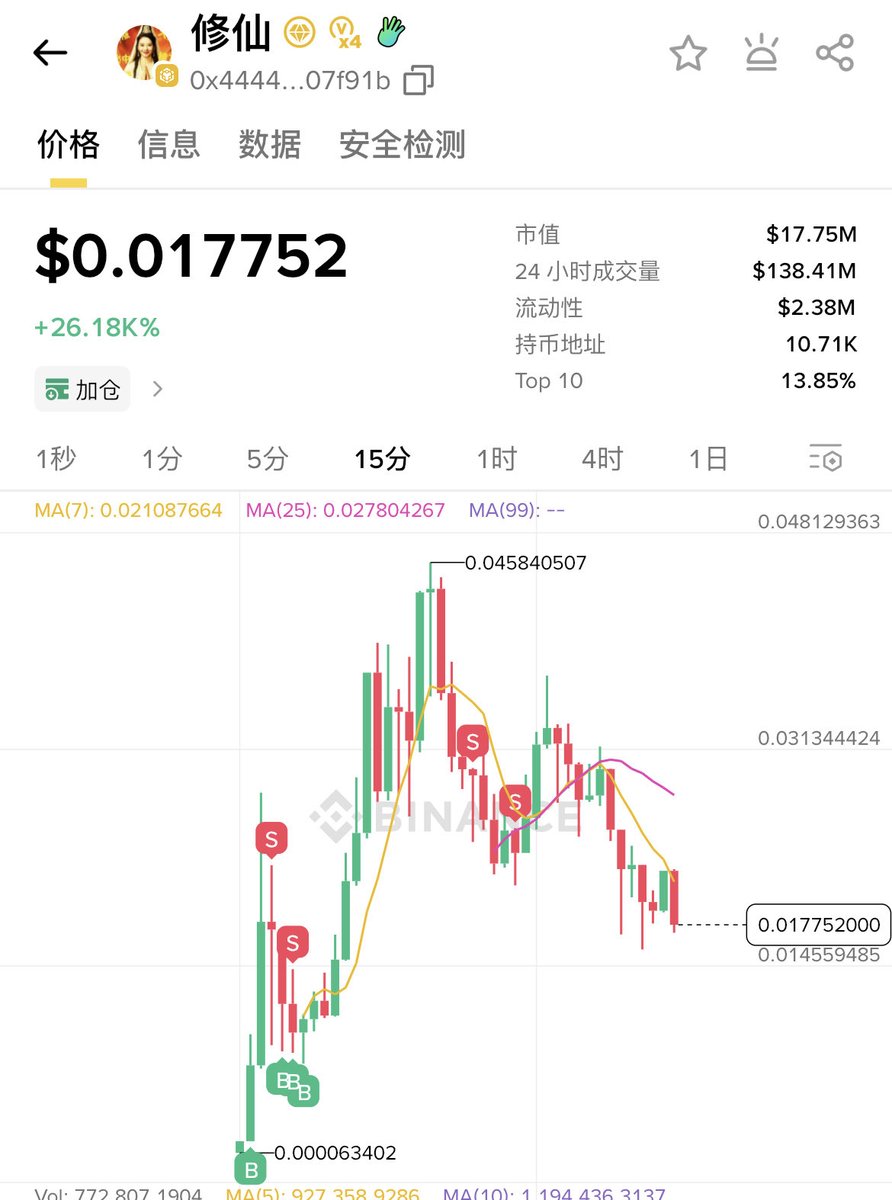Change chart to 1时 interval
Screen dimensions: 892x1200
tap(497, 459)
